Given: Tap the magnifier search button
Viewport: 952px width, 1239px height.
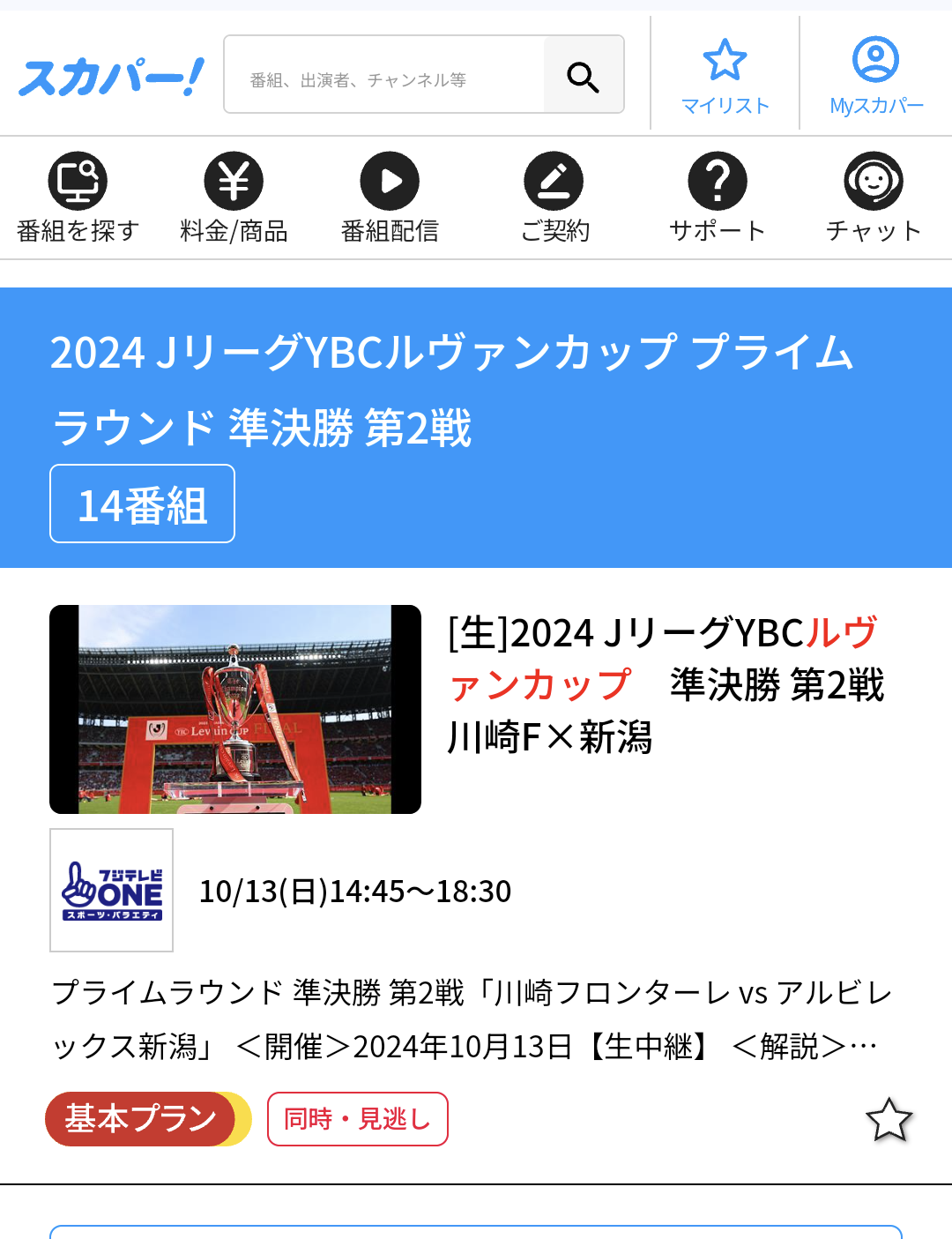Looking at the screenshot, I should pos(583,76).
